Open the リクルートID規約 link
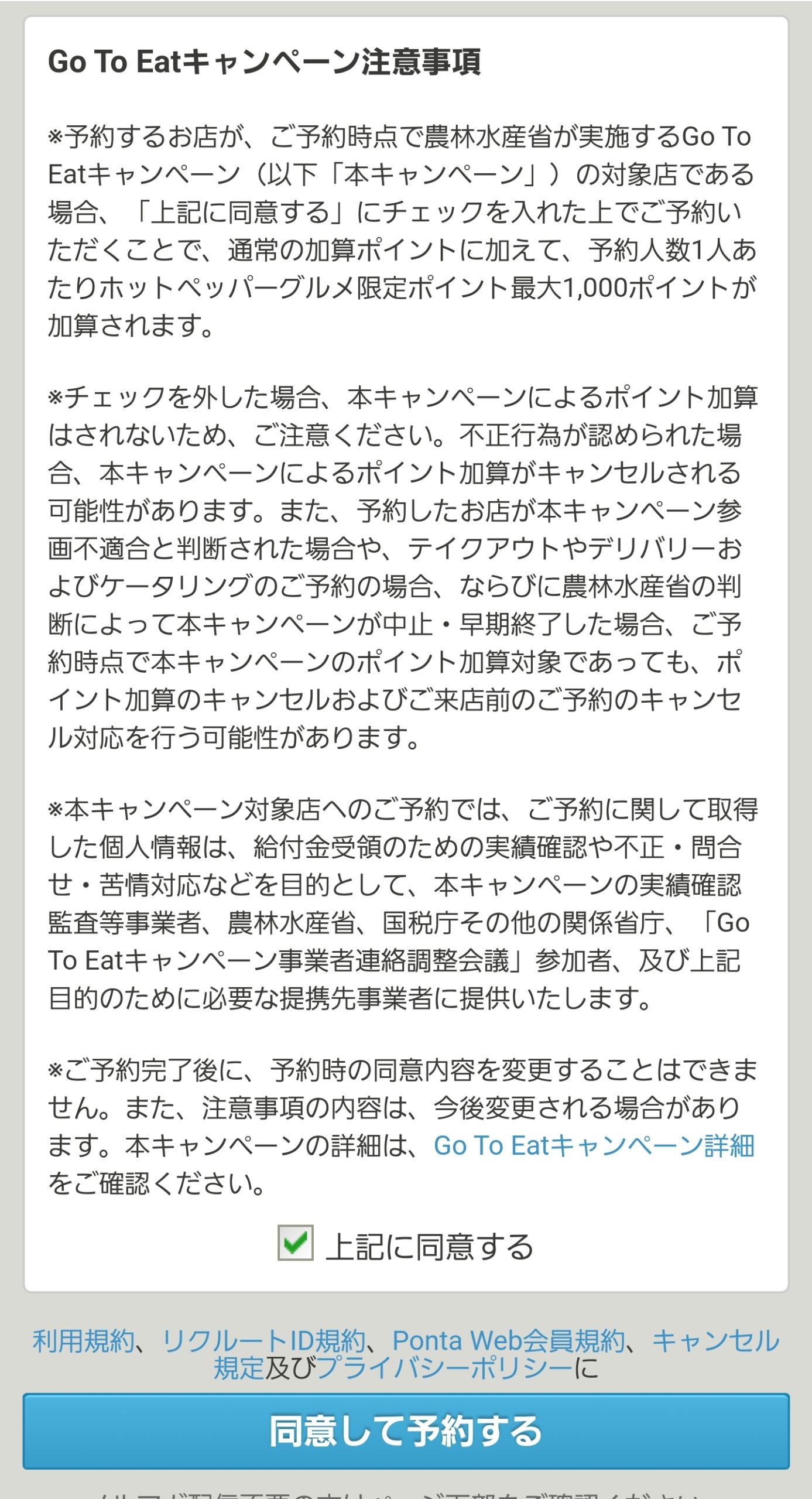The image size is (812, 1499). coord(263,1340)
